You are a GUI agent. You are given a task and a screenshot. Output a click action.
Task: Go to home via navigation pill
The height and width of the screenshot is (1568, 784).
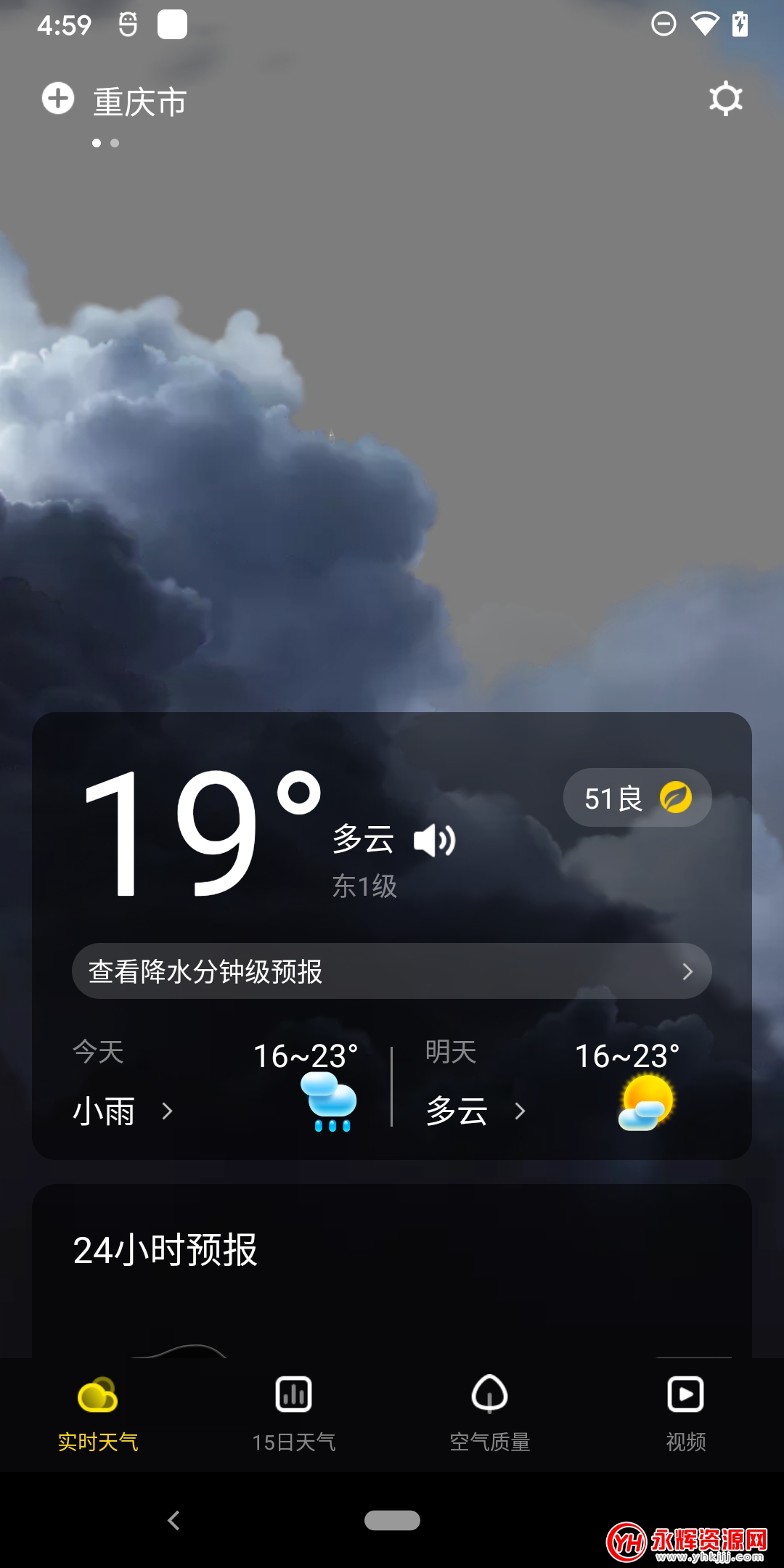[392, 1520]
